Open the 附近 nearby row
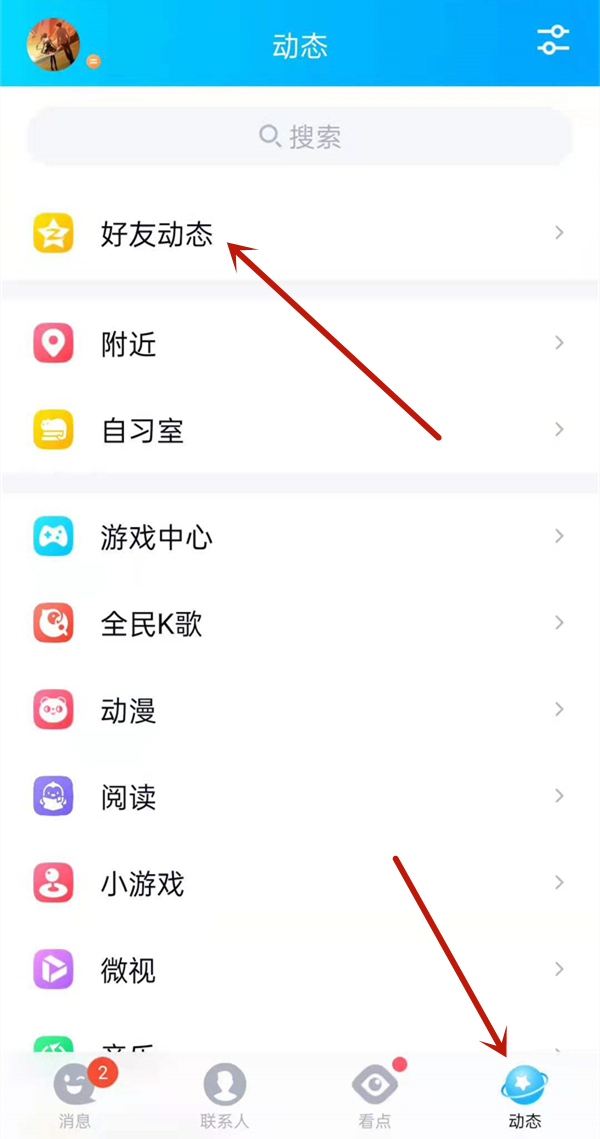Screen dimensions: 600x1139 (x=129, y=345)
